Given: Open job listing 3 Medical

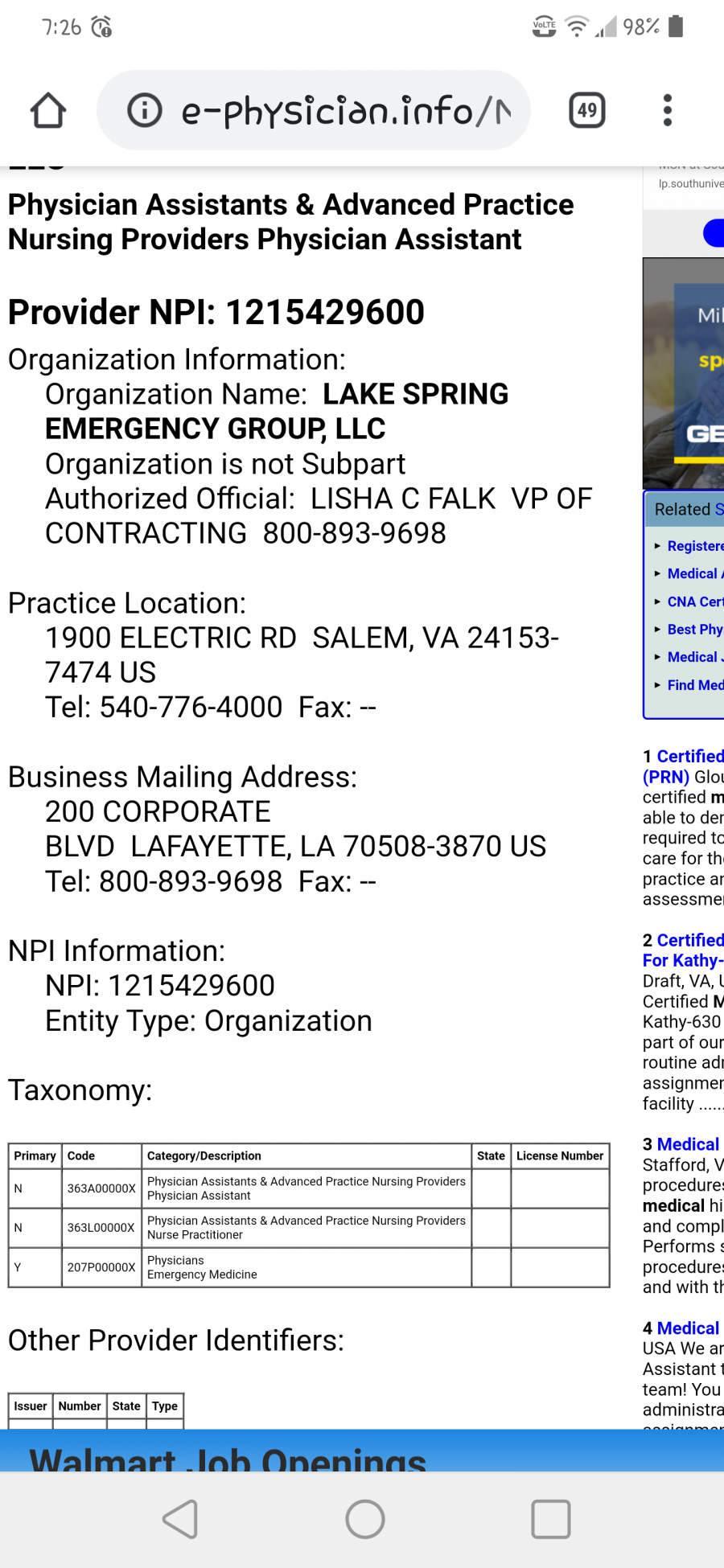Looking at the screenshot, I should point(688,1144).
